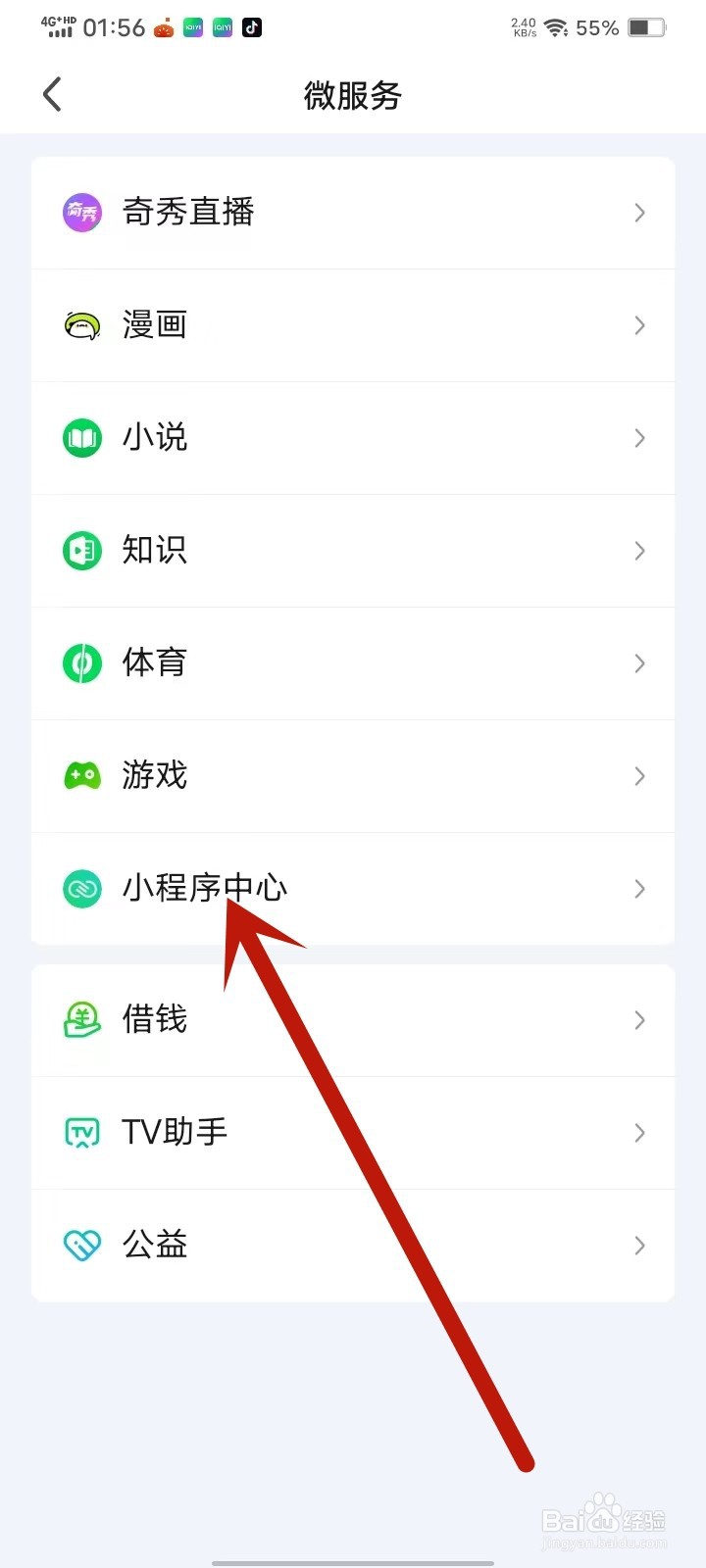Expand the 游戏 row chevron
The height and width of the screenshot is (1568, 706).
pos(639,776)
